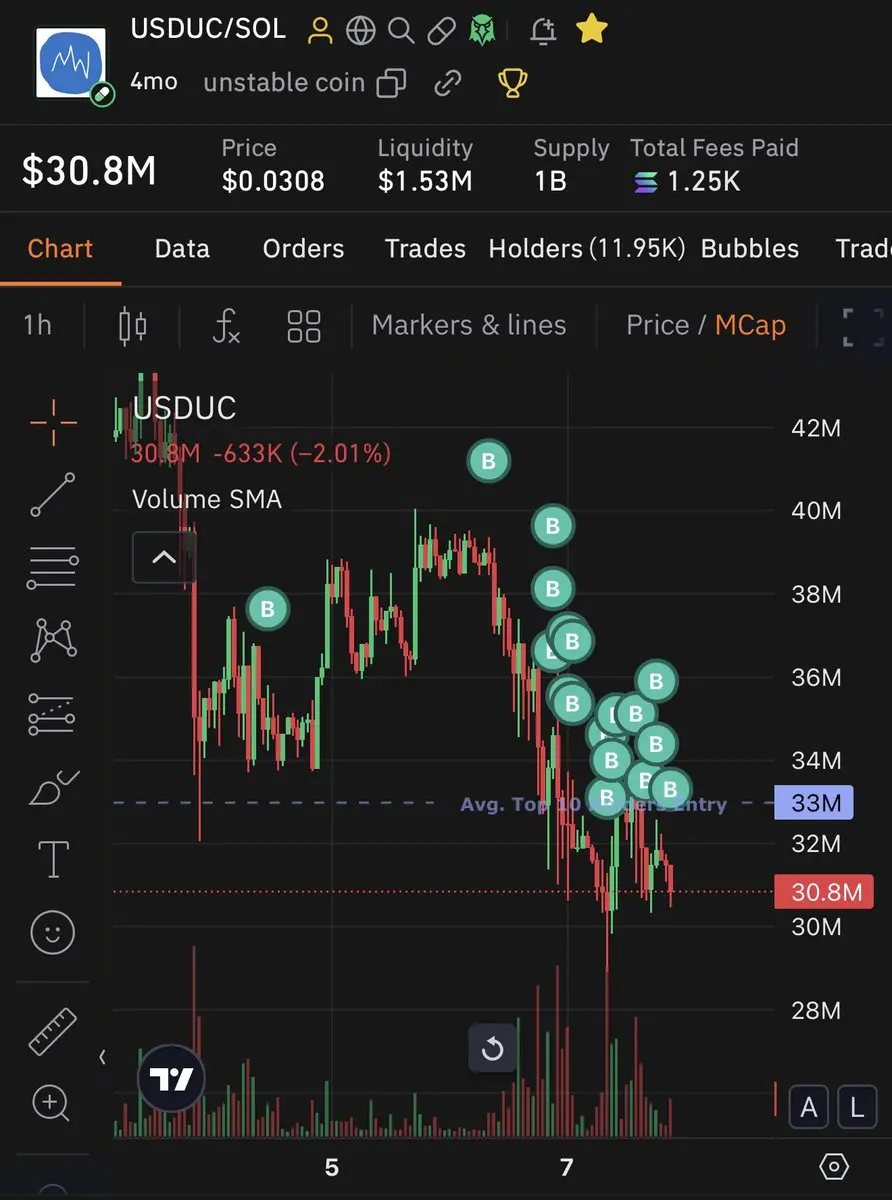Open the indicators fx menu
The width and height of the screenshot is (892, 1200).
(x=227, y=326)
